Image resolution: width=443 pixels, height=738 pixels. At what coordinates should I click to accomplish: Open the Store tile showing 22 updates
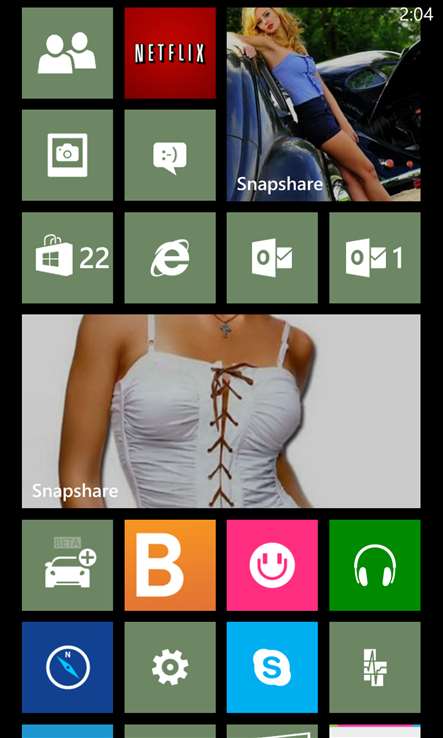[x=67, y=258]
